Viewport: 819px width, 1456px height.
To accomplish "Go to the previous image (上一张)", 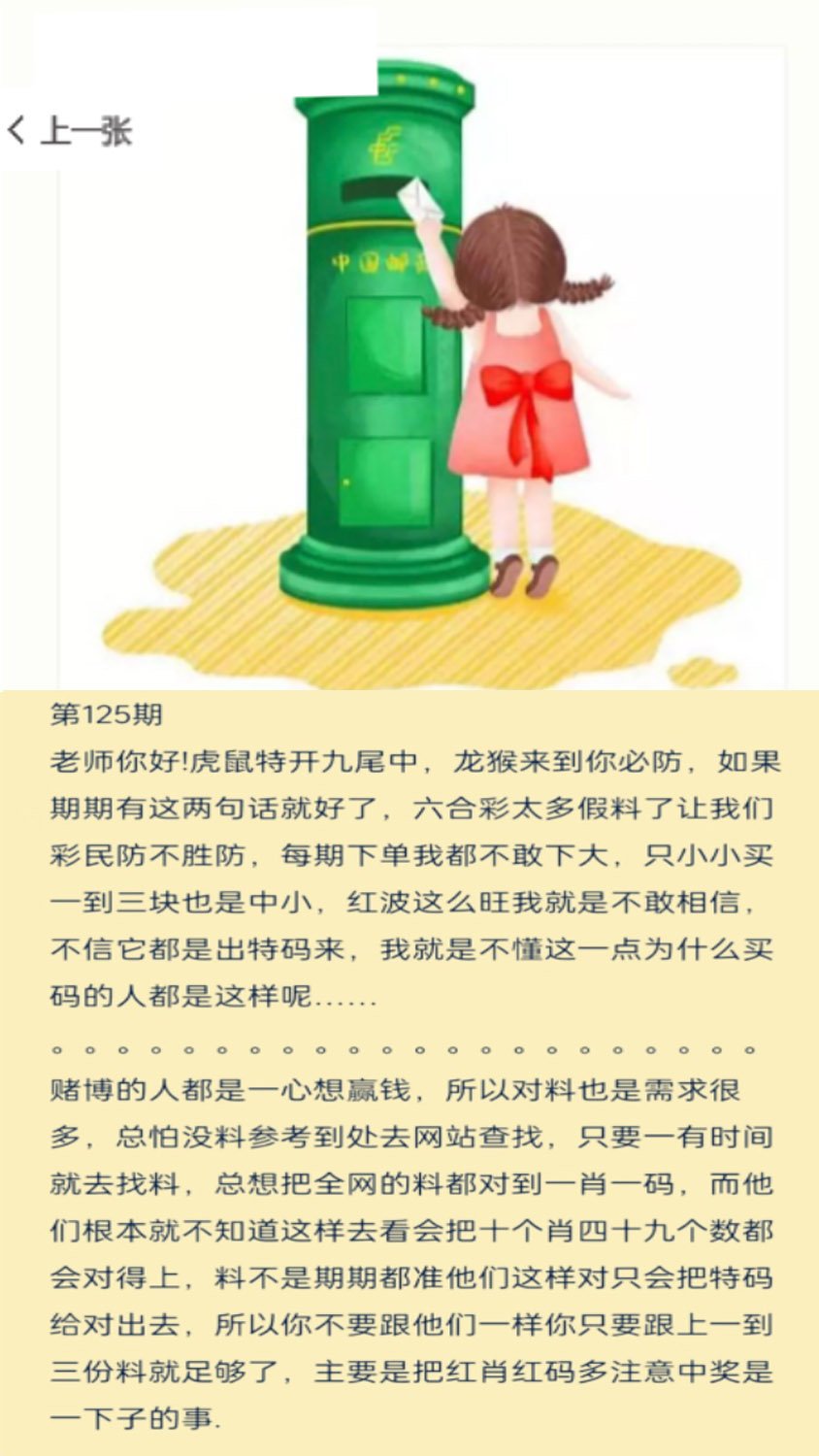I will [x=70, y=130].
